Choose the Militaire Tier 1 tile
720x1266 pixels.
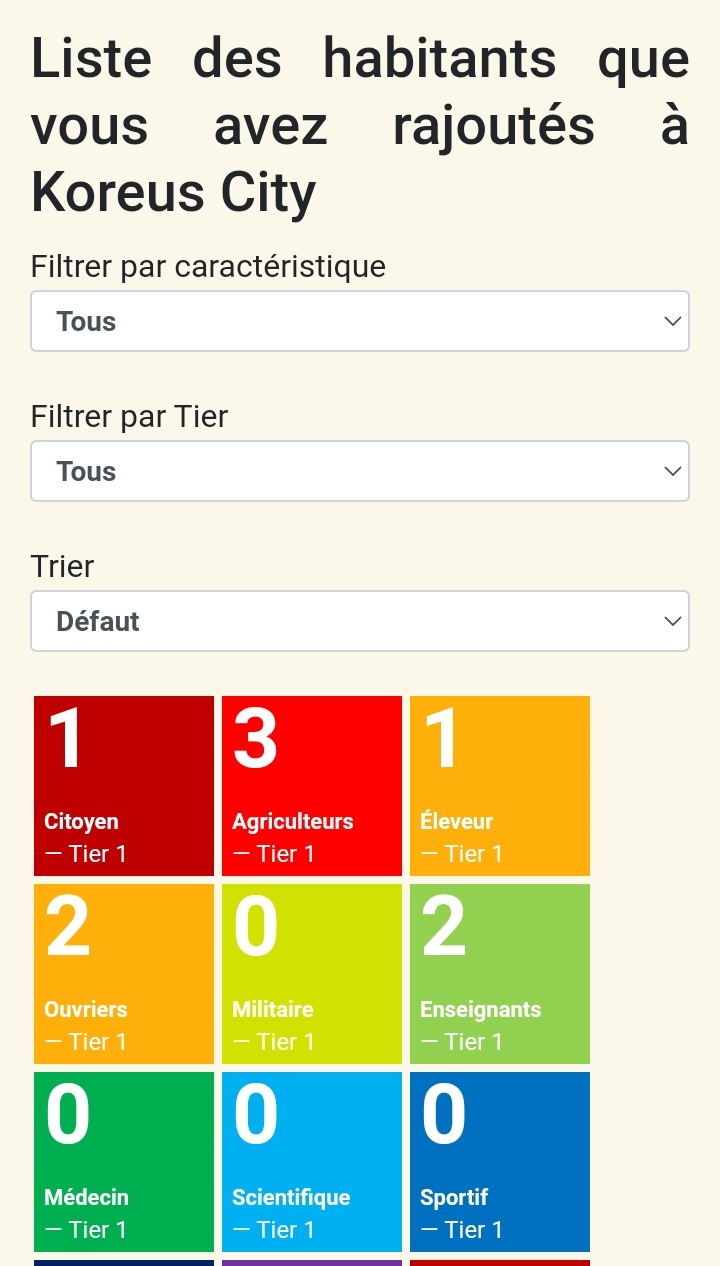click(312, 974)
